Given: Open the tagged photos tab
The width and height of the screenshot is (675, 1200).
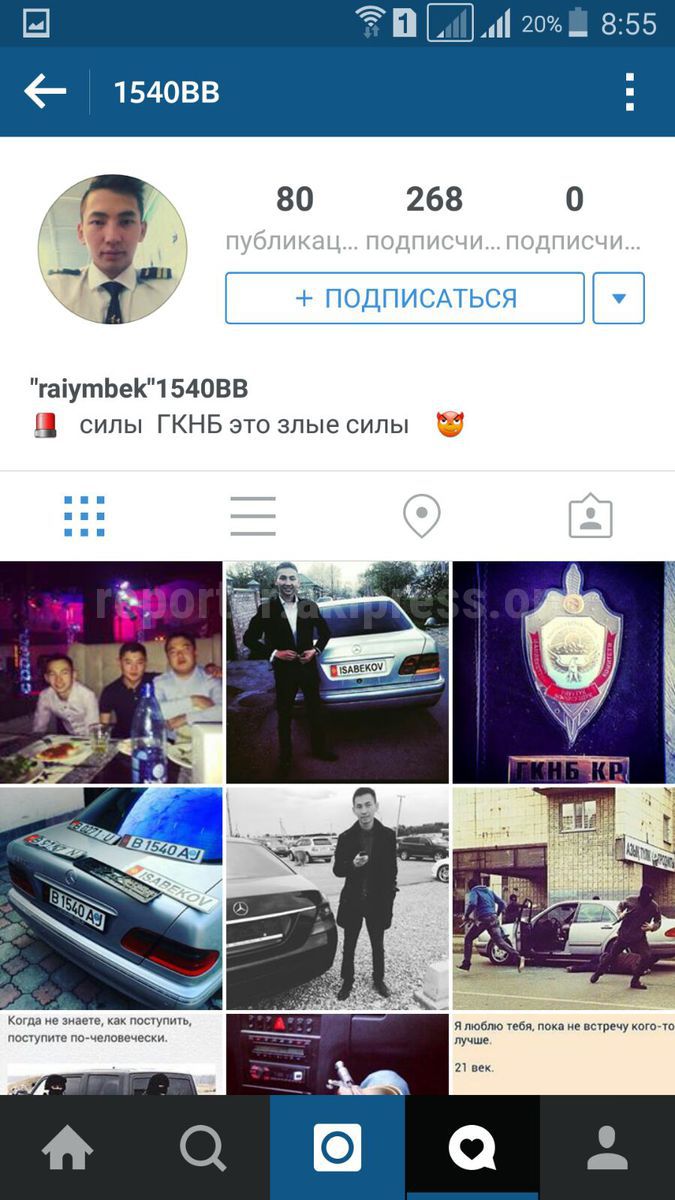Looking at the screenshot, I should (x=591, y=517).
